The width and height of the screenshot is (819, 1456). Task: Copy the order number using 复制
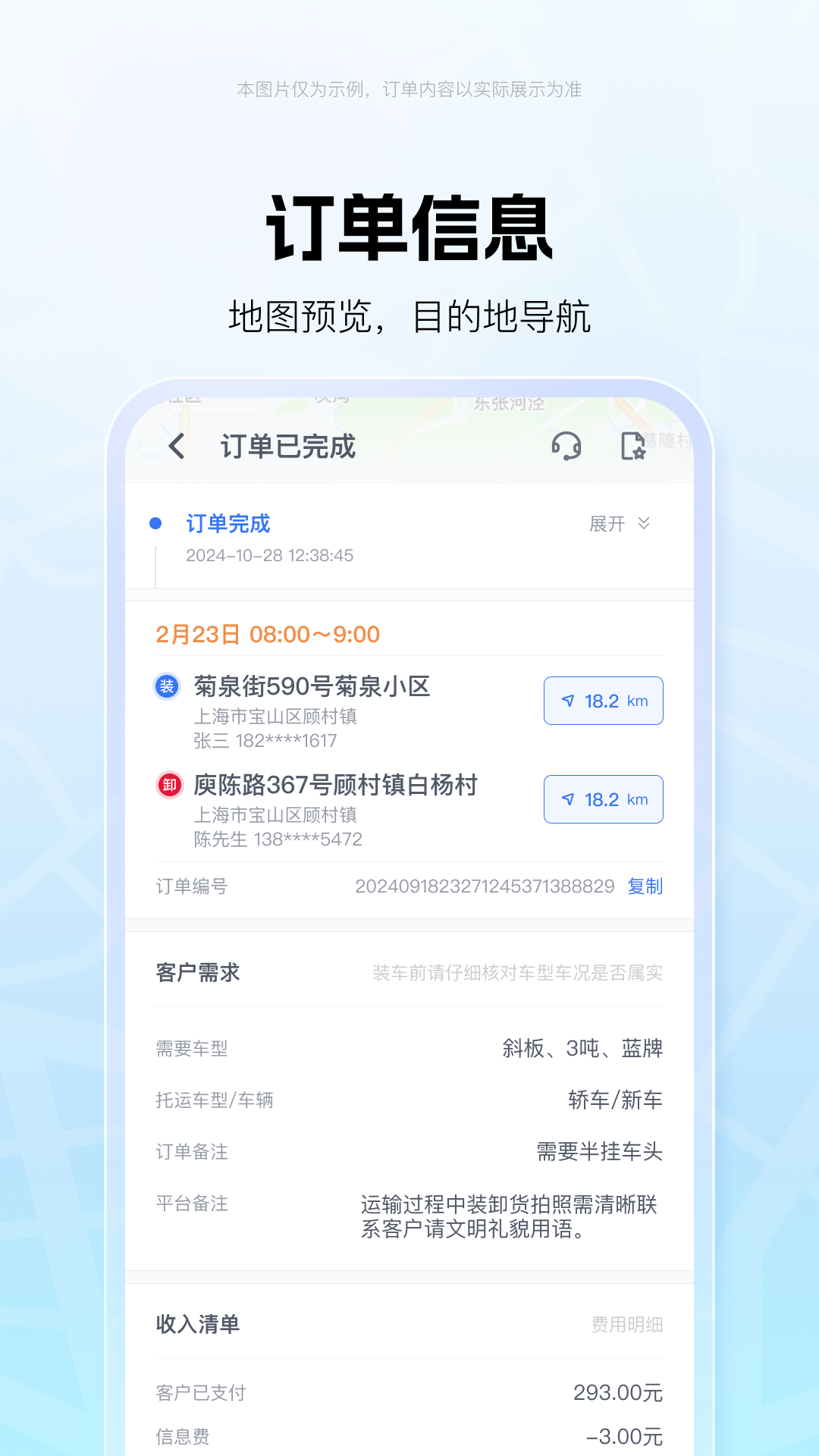tap(644, 886)
